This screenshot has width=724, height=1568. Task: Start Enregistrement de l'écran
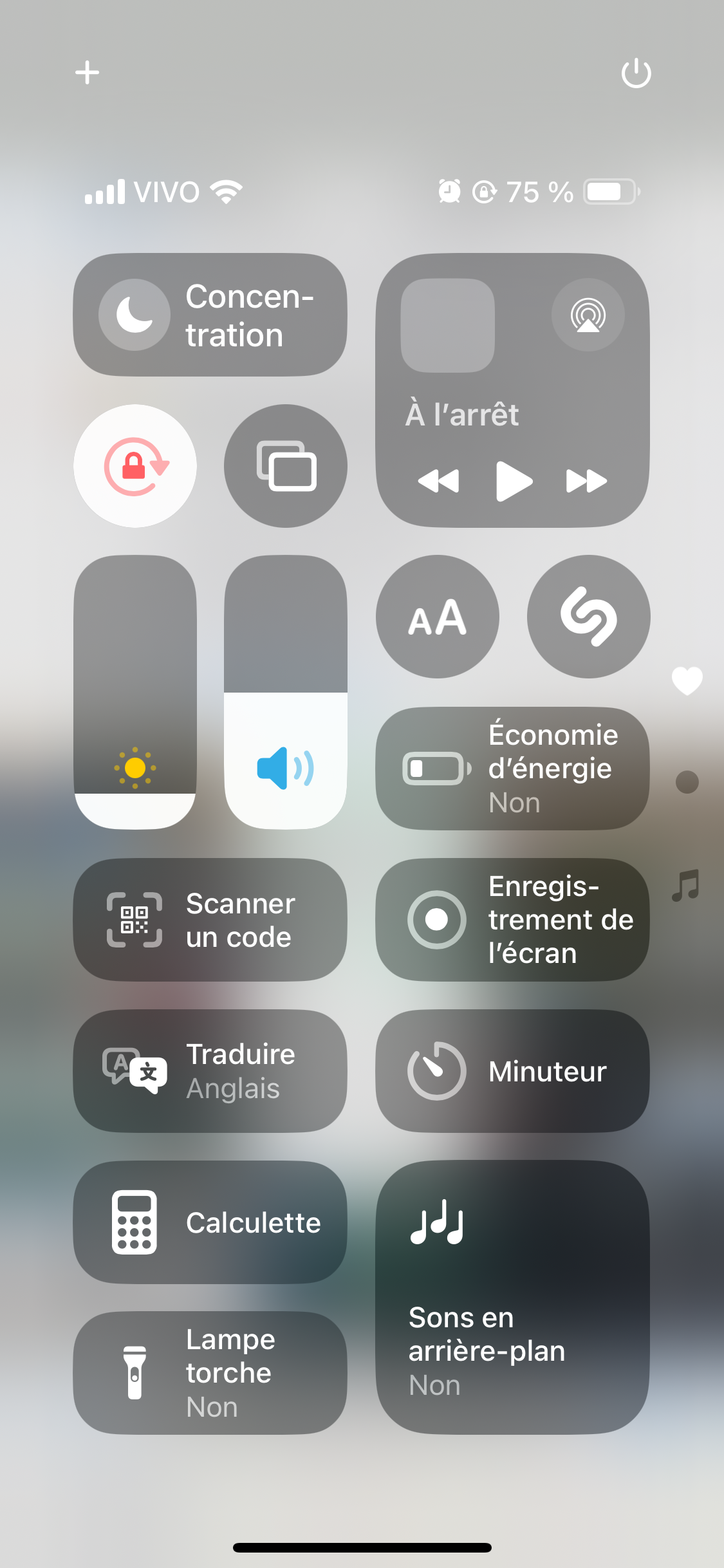pos(512,920)
